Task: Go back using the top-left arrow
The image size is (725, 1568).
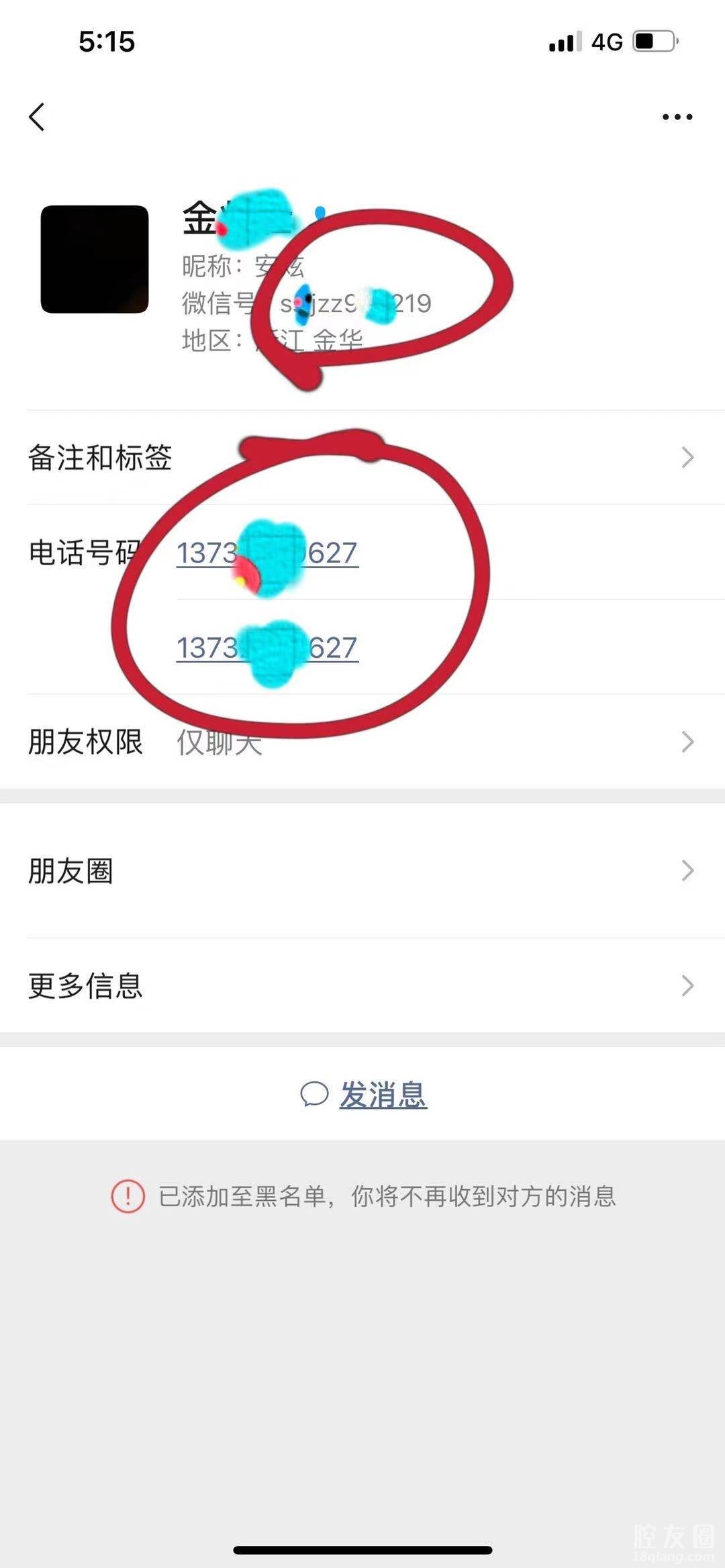Action: pyautogui.click(x=37, y=117)
